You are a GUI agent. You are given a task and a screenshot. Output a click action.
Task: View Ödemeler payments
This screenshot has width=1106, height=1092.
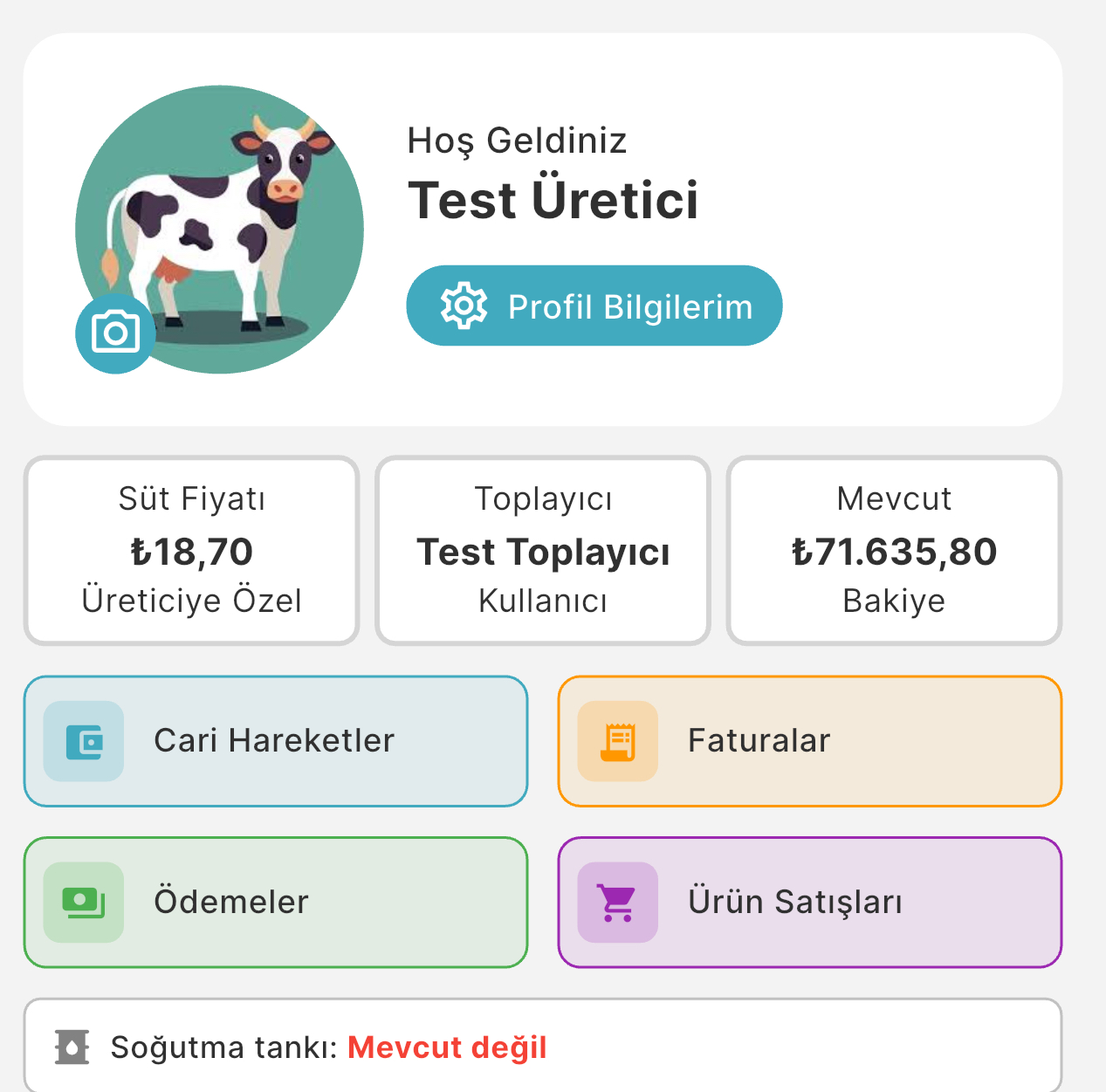coord(276,903)
